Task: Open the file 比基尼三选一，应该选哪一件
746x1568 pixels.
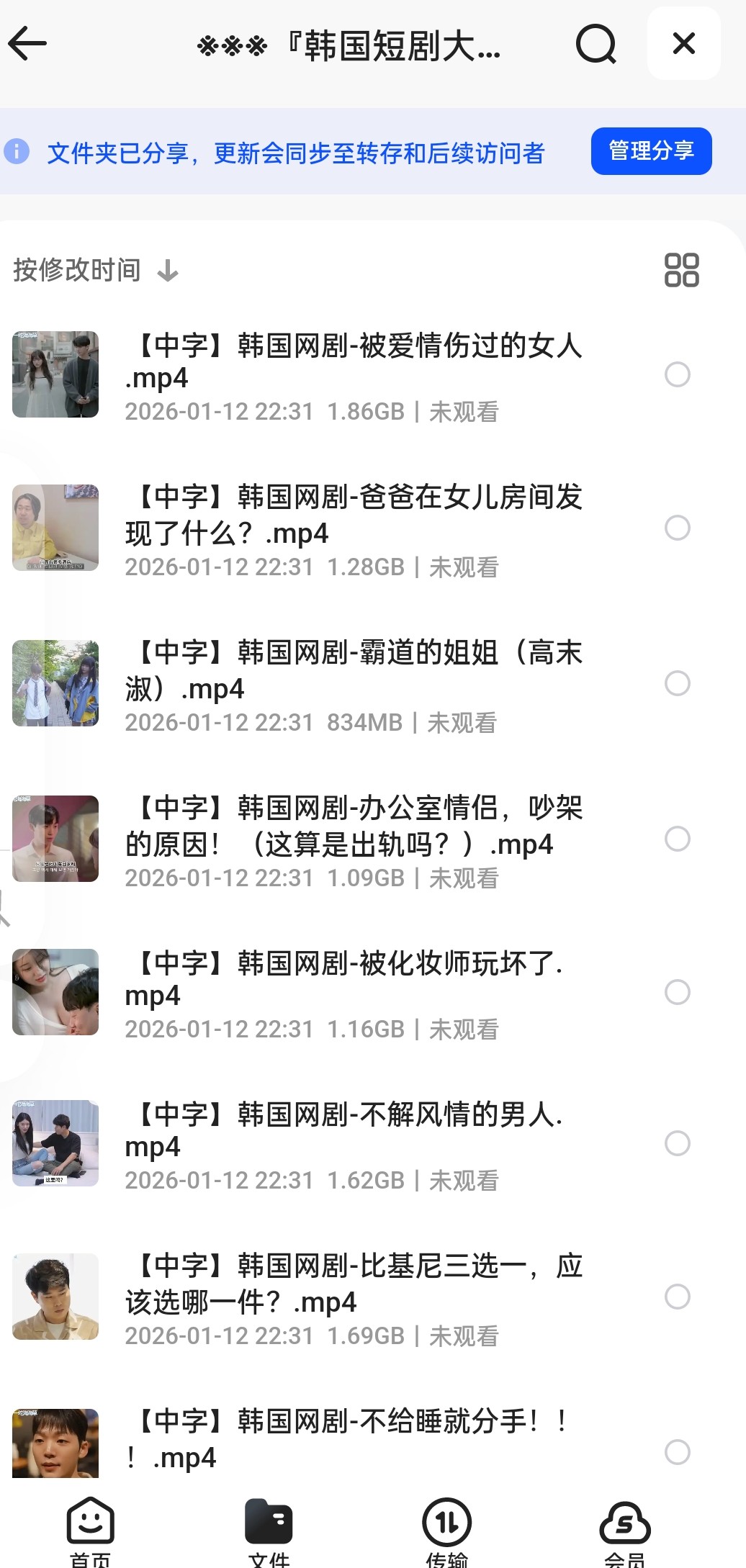Action: (353, 1283)
